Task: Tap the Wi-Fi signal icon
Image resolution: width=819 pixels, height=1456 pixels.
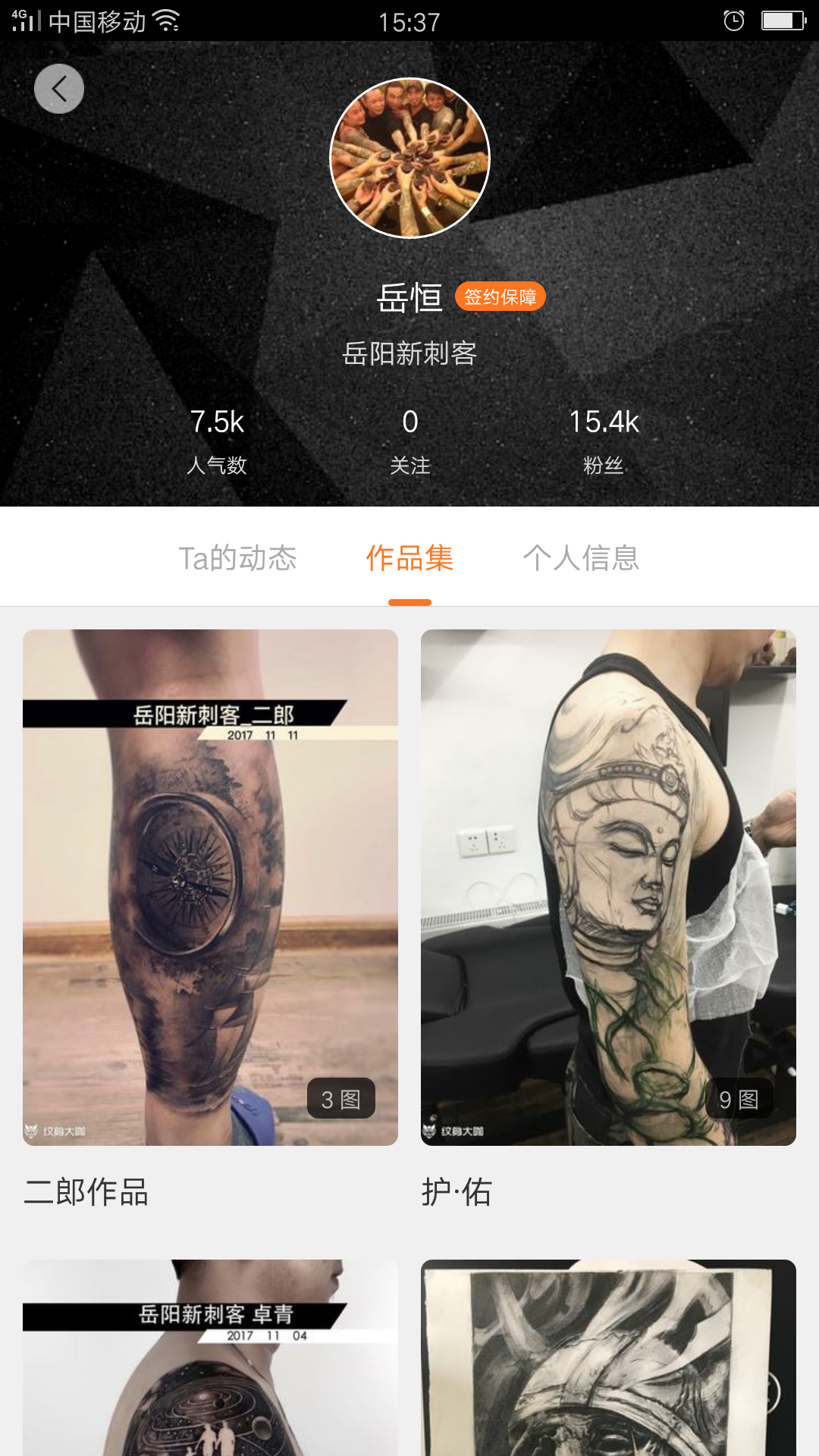Action: point(165,20)
